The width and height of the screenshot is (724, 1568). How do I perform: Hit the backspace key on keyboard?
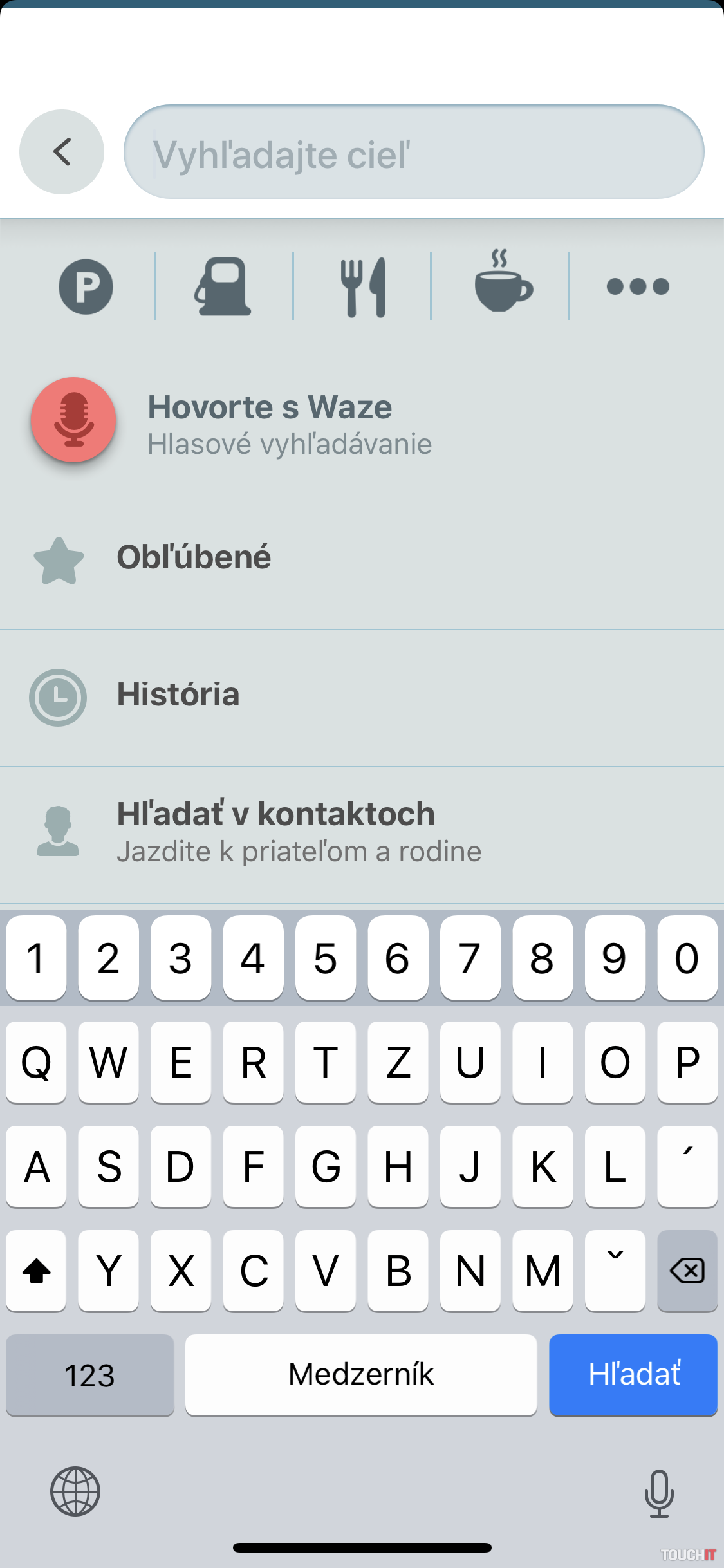(x=687, y=1271)
